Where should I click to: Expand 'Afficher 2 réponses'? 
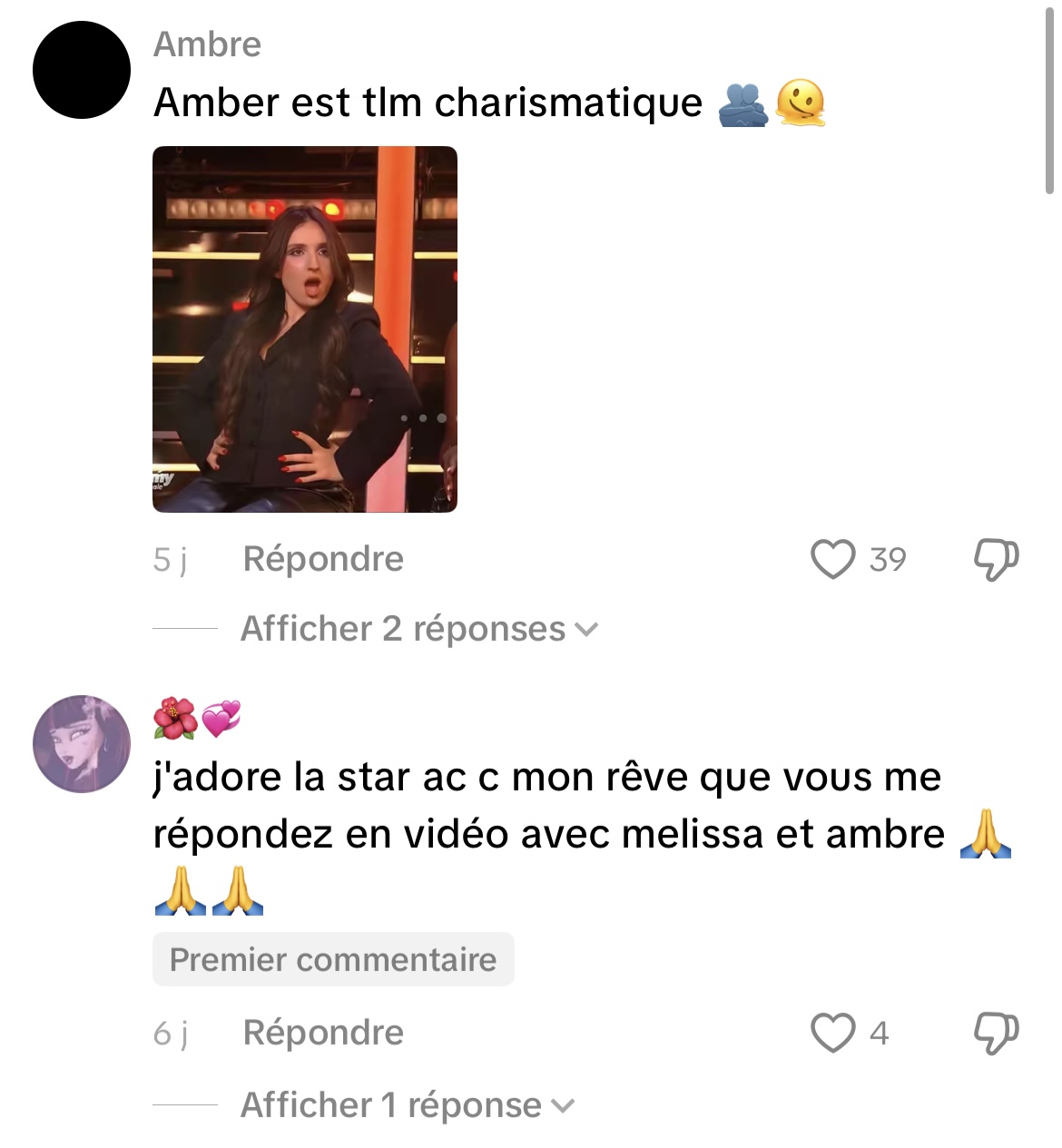click(x=418, y=629)
